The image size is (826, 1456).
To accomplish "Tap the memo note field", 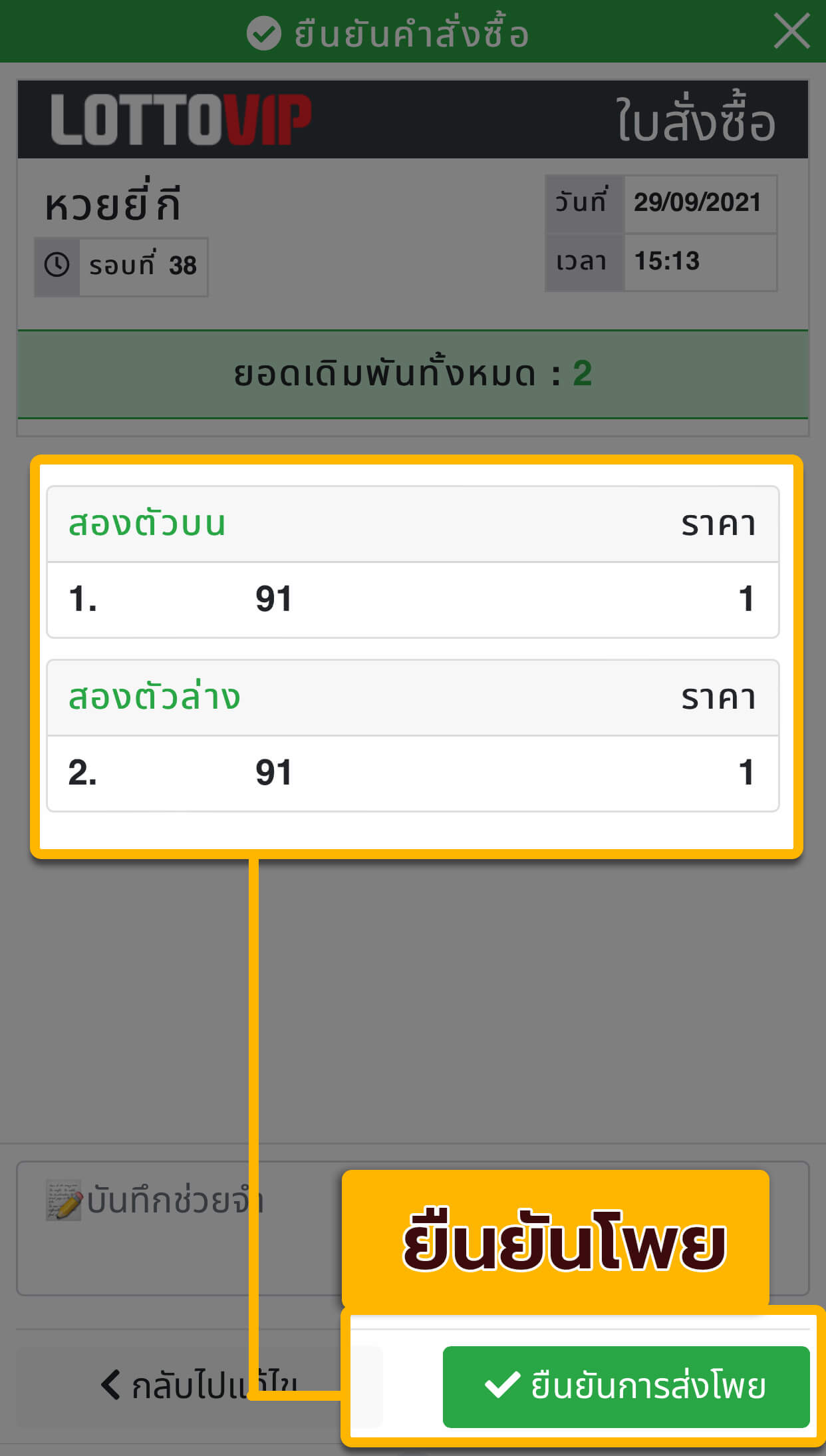I will [412, 1228].
